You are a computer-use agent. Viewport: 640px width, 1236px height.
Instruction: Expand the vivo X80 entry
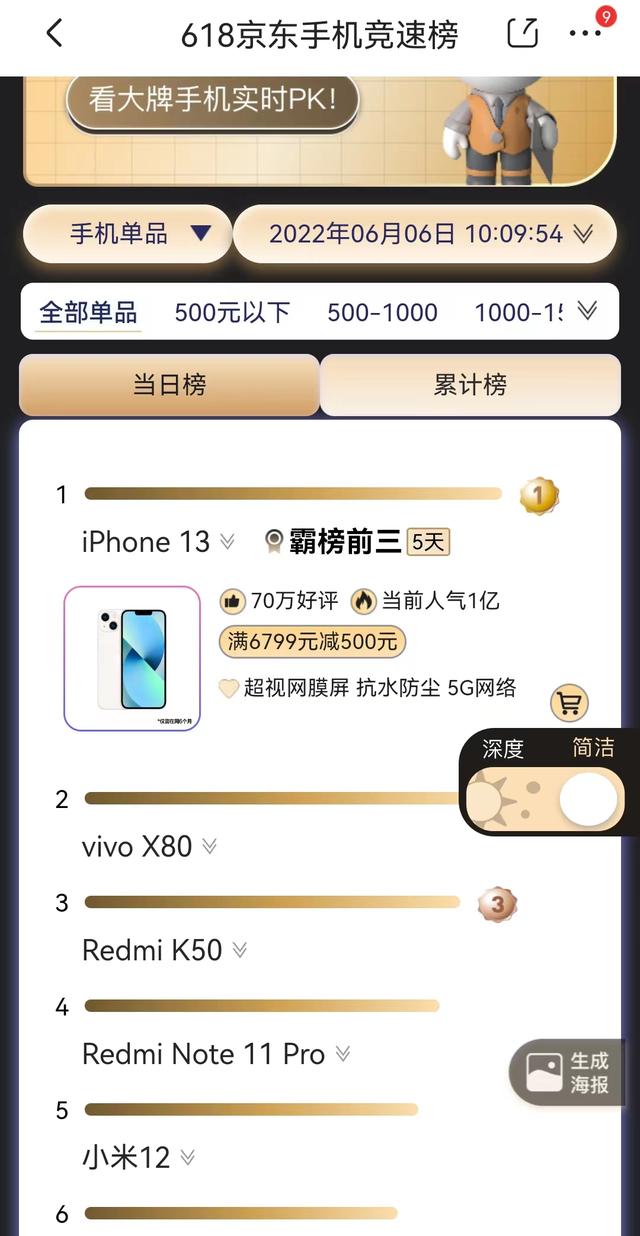pyautogui.click(x=209, y=847)
